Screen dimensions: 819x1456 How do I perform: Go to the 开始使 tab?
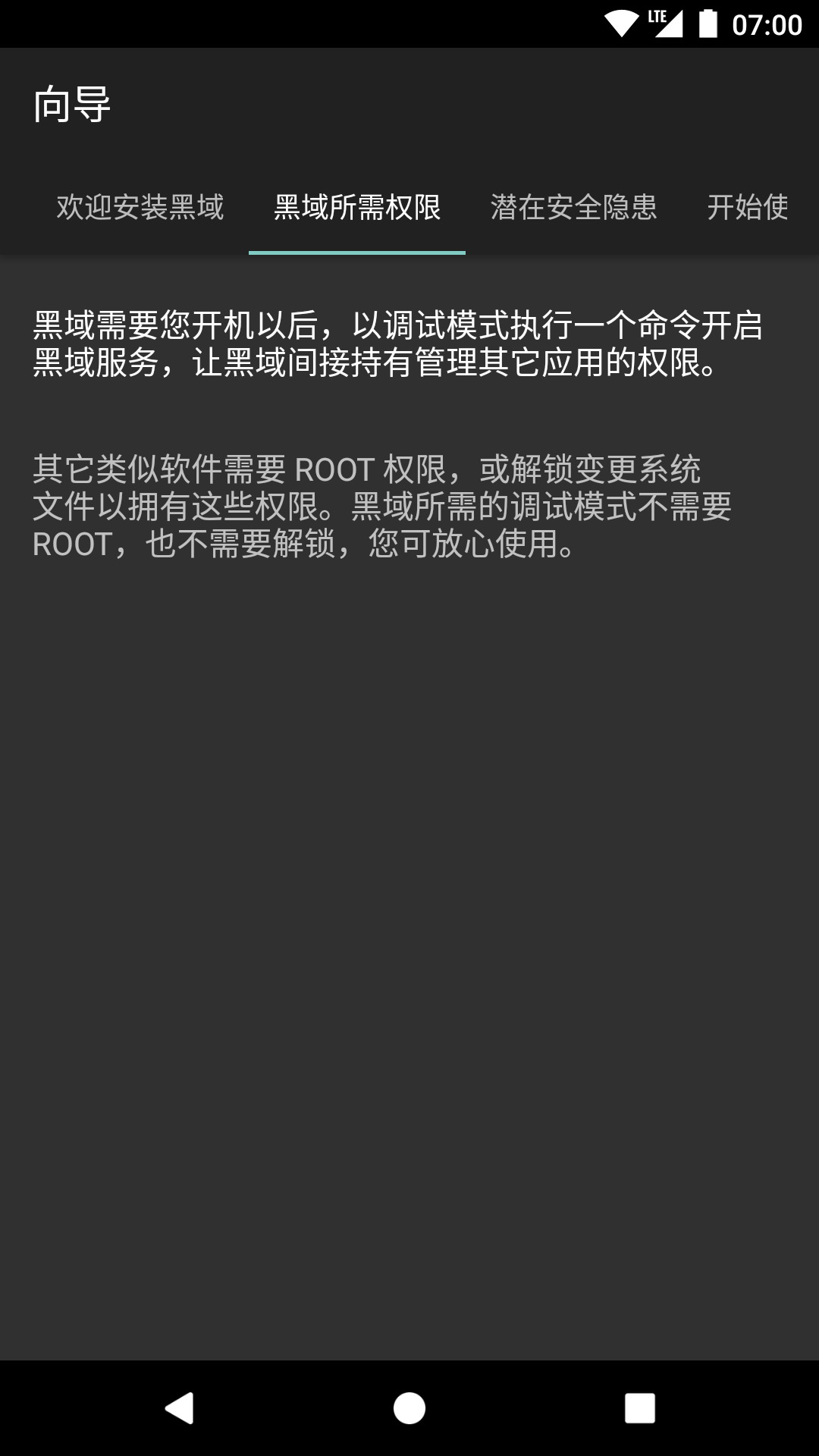tap(751, 207)
